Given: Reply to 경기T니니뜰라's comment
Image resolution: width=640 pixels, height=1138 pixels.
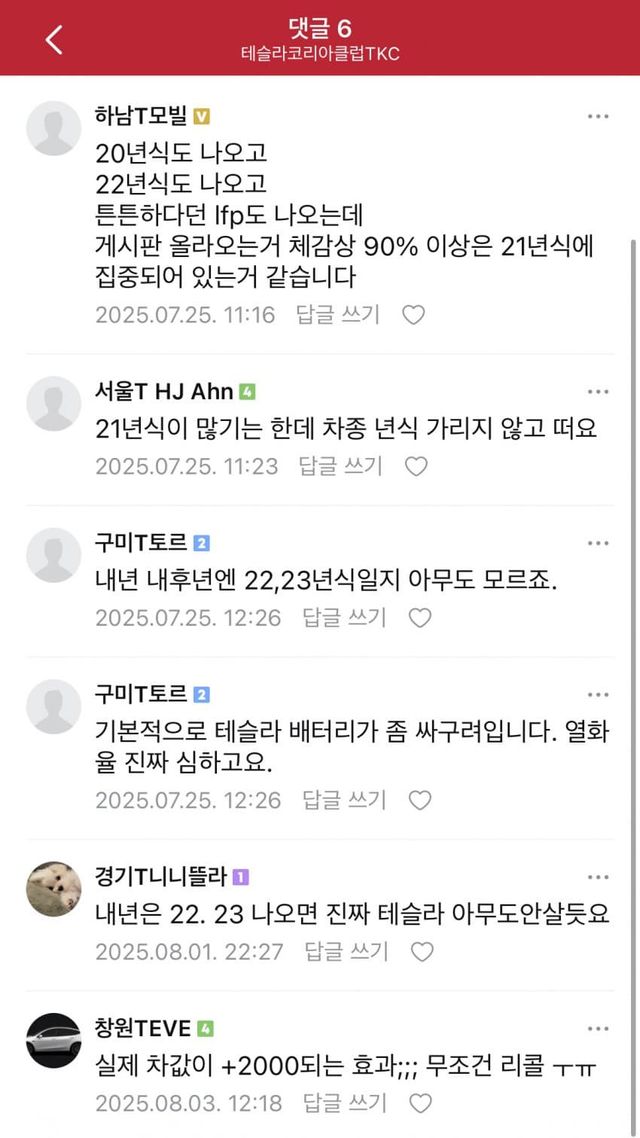Looking at the screenshot, I should pyautogui.click(x=346, y=951).
